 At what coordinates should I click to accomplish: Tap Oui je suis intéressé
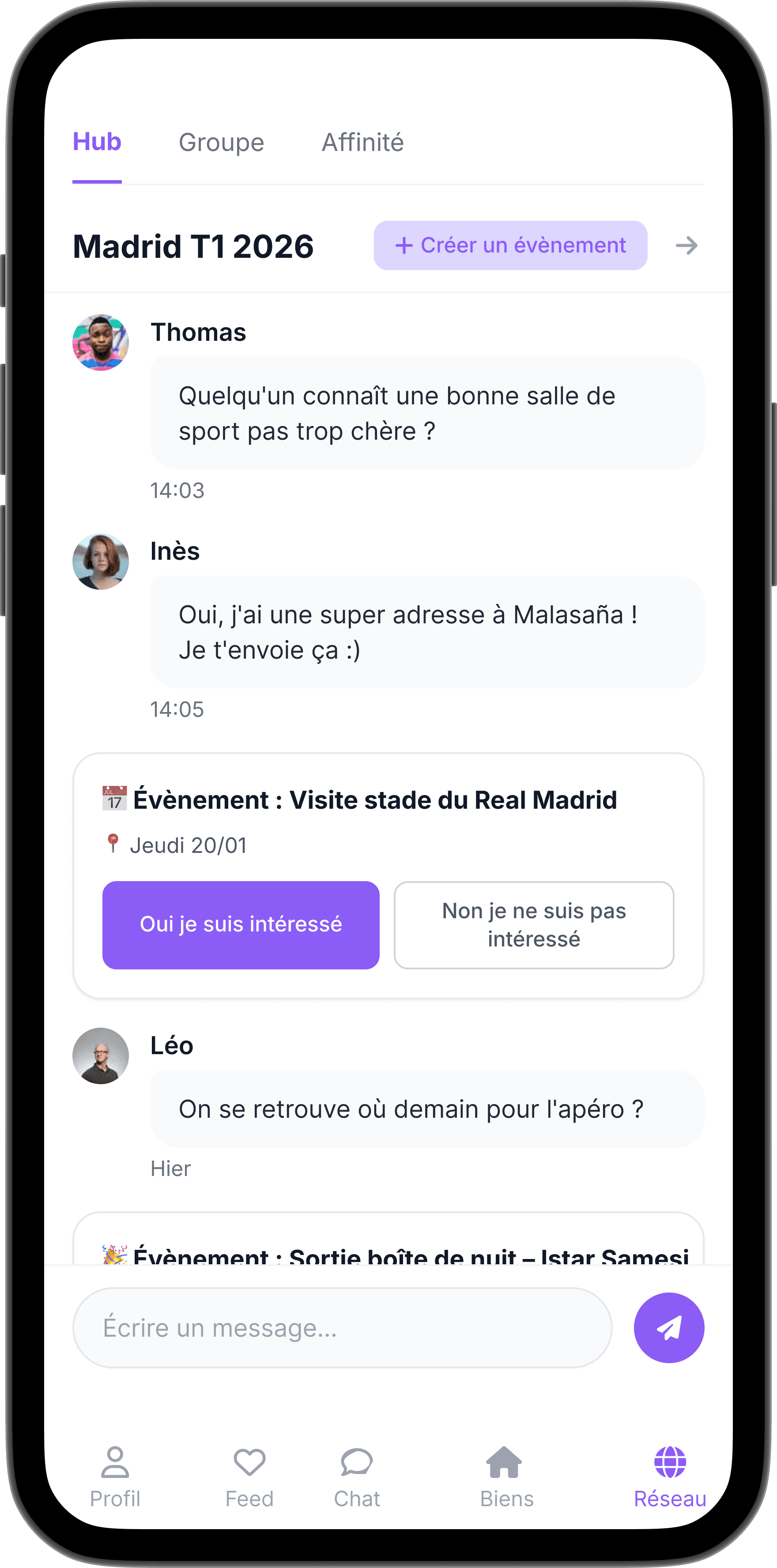coord(241,925)
